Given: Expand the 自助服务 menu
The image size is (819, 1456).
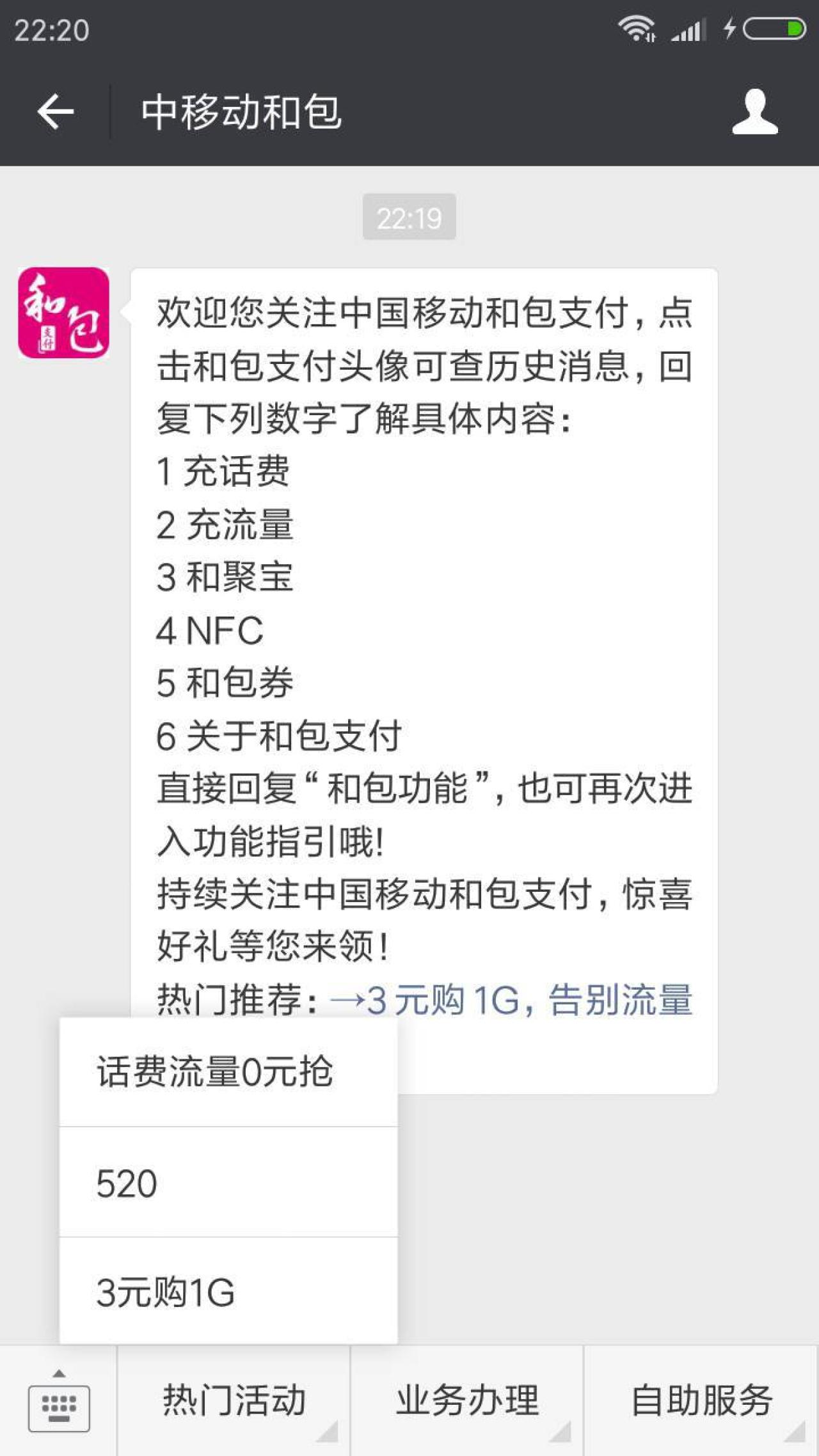Looking at the screenshot, I should pos(701,1400).
